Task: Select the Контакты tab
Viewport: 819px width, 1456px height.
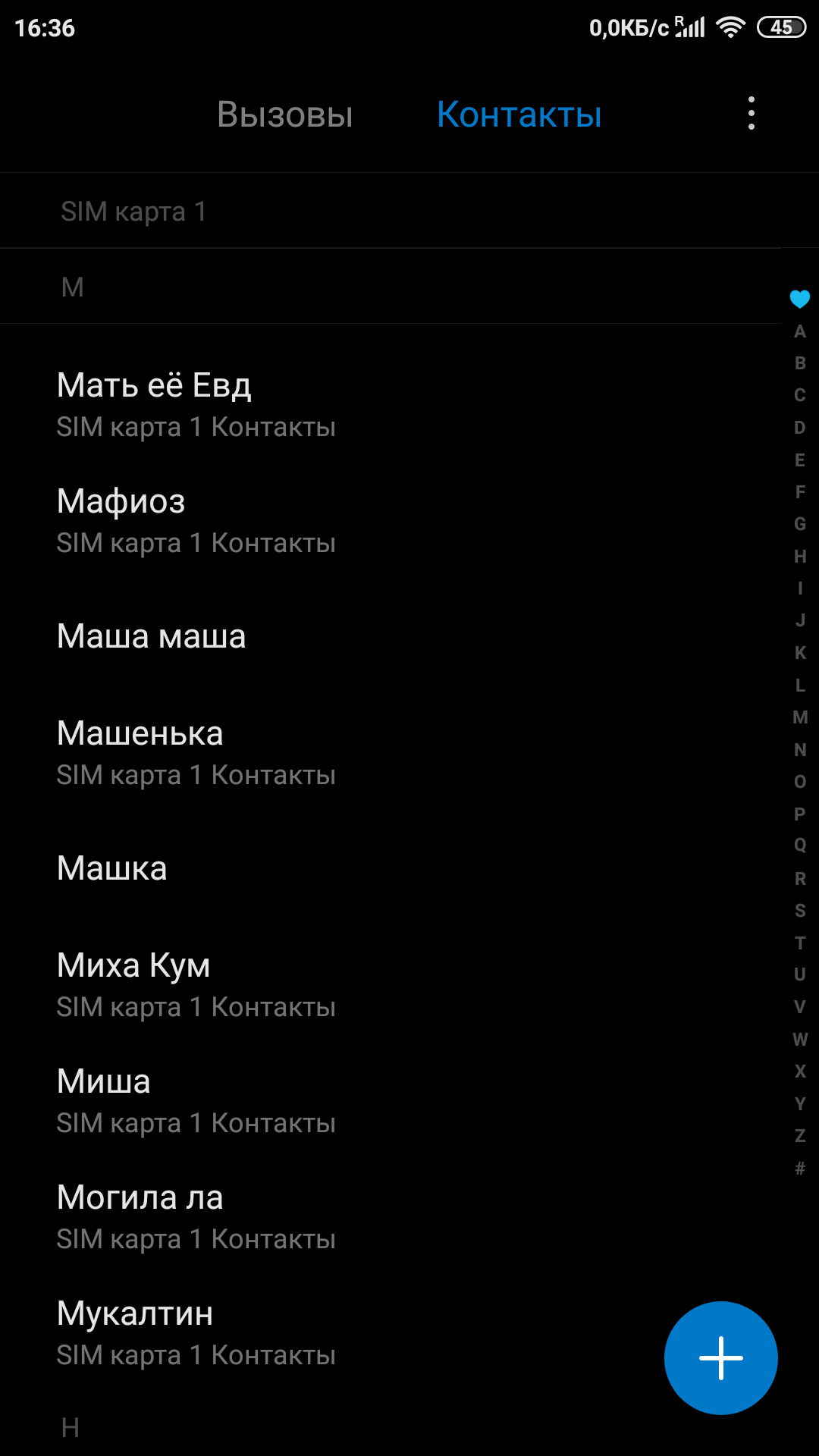Action: click(519, 115)
